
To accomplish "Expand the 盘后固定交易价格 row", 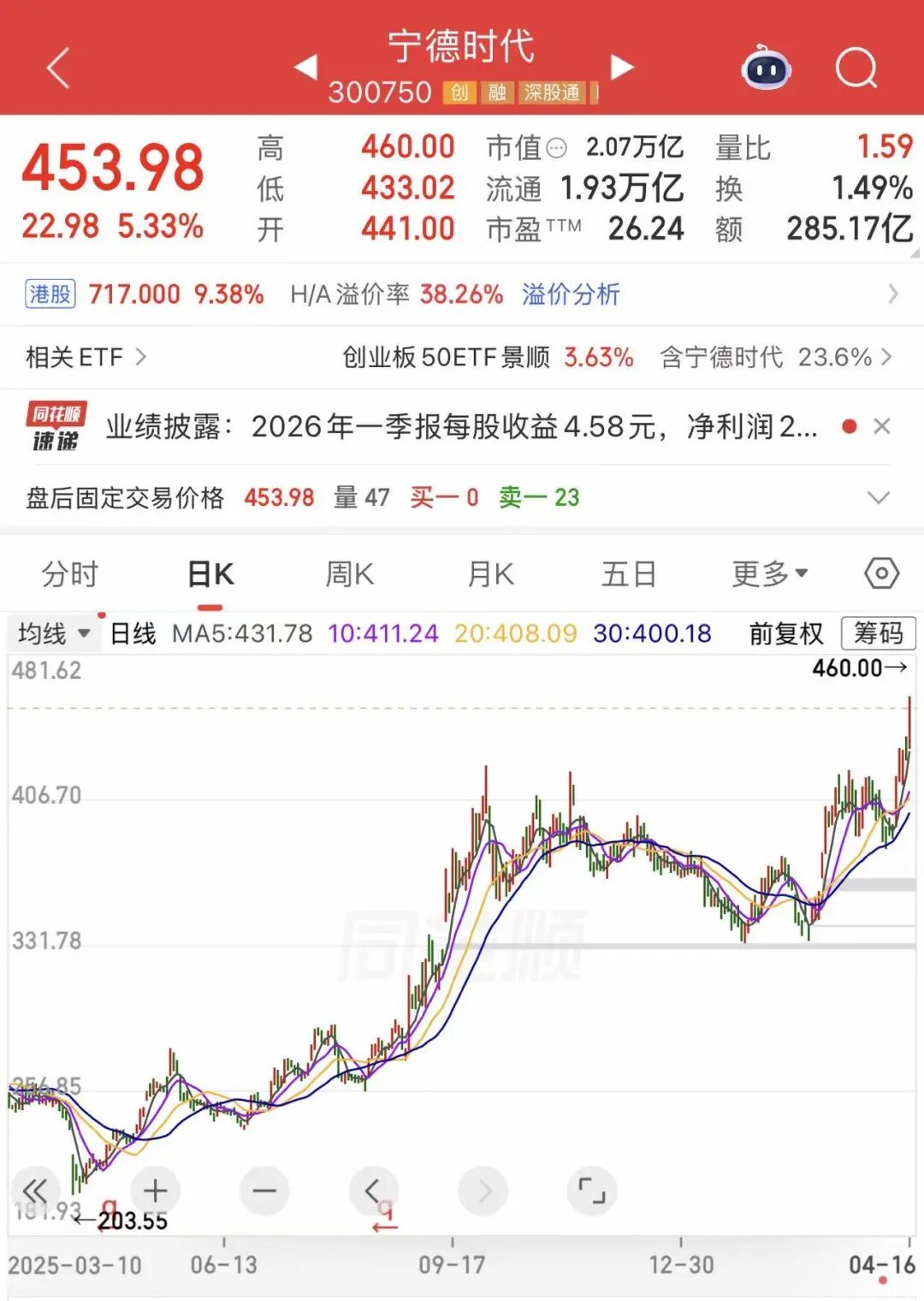I will tap(879, 497).
